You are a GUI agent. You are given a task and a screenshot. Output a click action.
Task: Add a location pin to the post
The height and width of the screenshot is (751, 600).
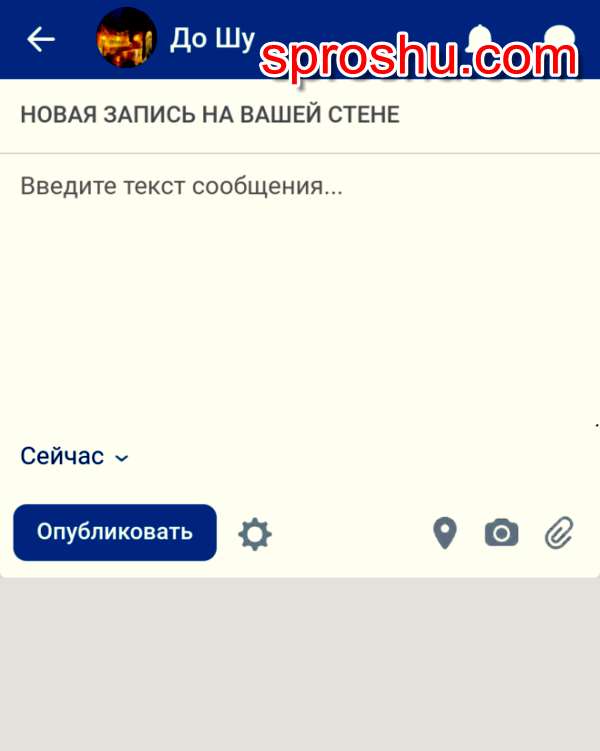pos(444,533)
